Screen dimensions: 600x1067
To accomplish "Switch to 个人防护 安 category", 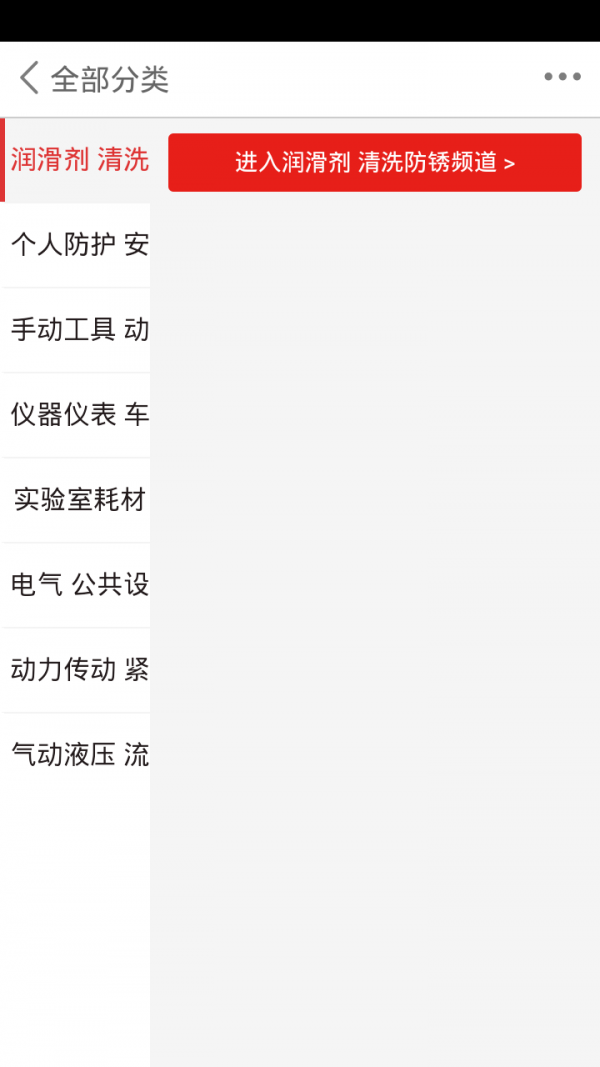I will click(x=78, y=245).
